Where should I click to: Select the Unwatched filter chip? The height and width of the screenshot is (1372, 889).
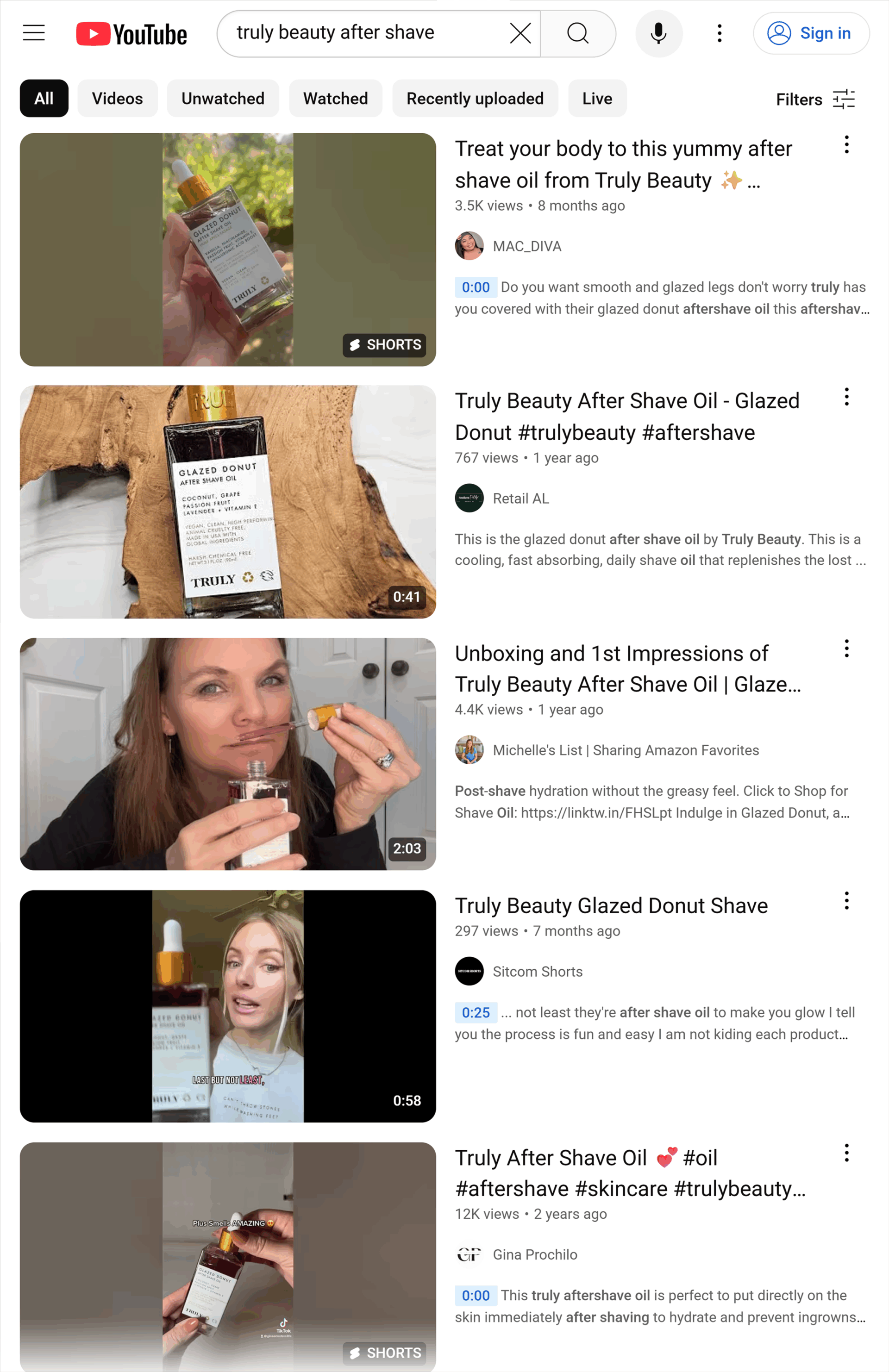(x=223, y=99)
